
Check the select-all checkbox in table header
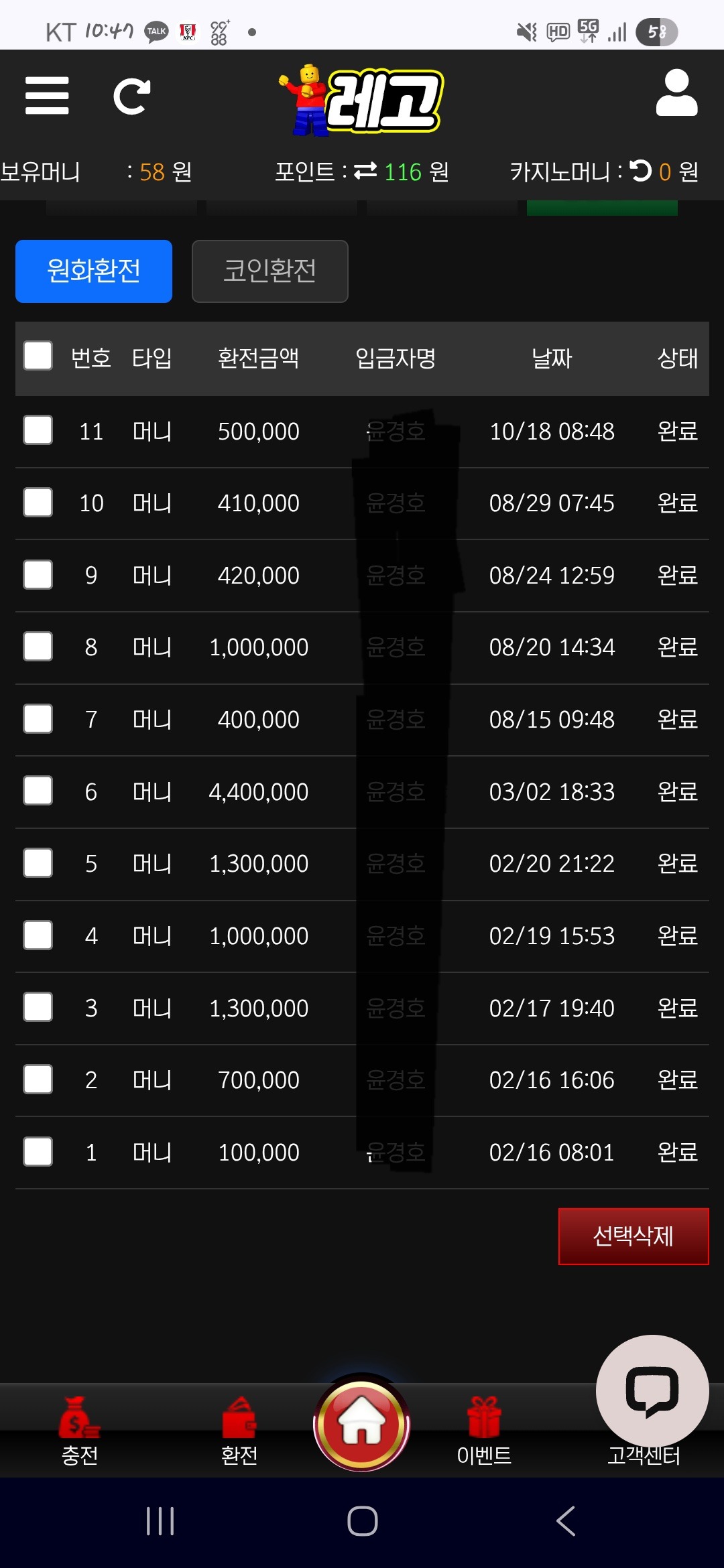[38, 357]
